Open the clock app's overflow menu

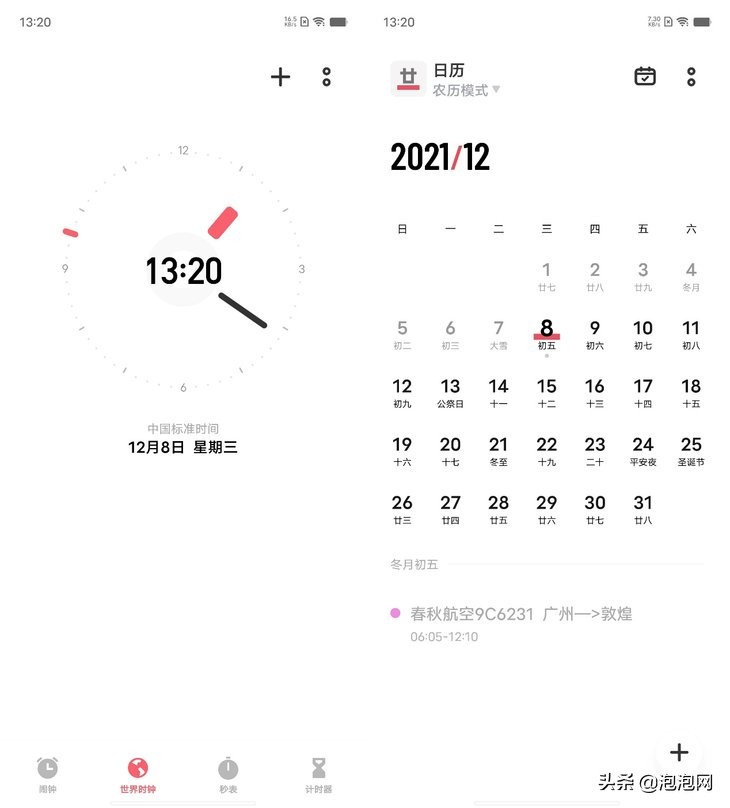tap(326, 77)
